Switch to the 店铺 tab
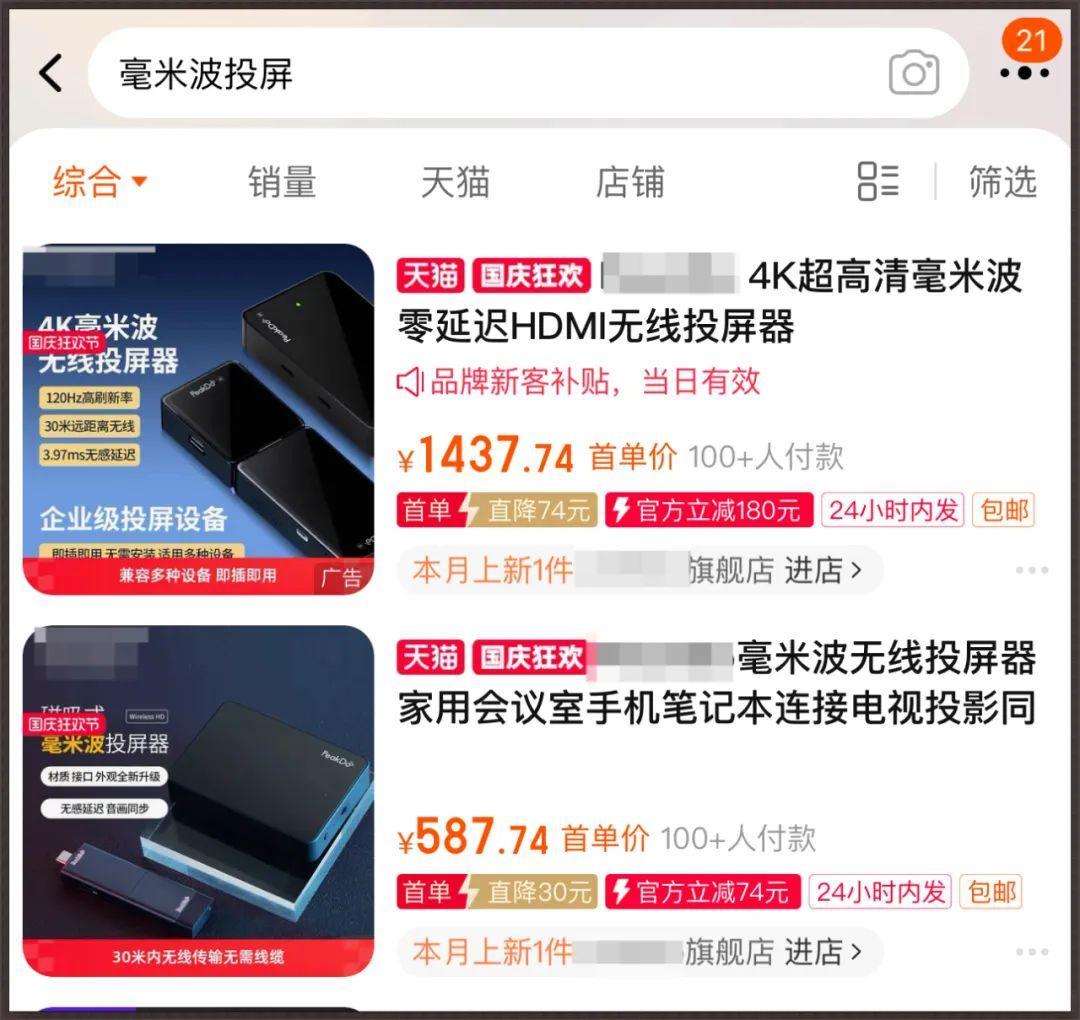The height and width of the screenshot is (1020, 1080). point(629,182)
